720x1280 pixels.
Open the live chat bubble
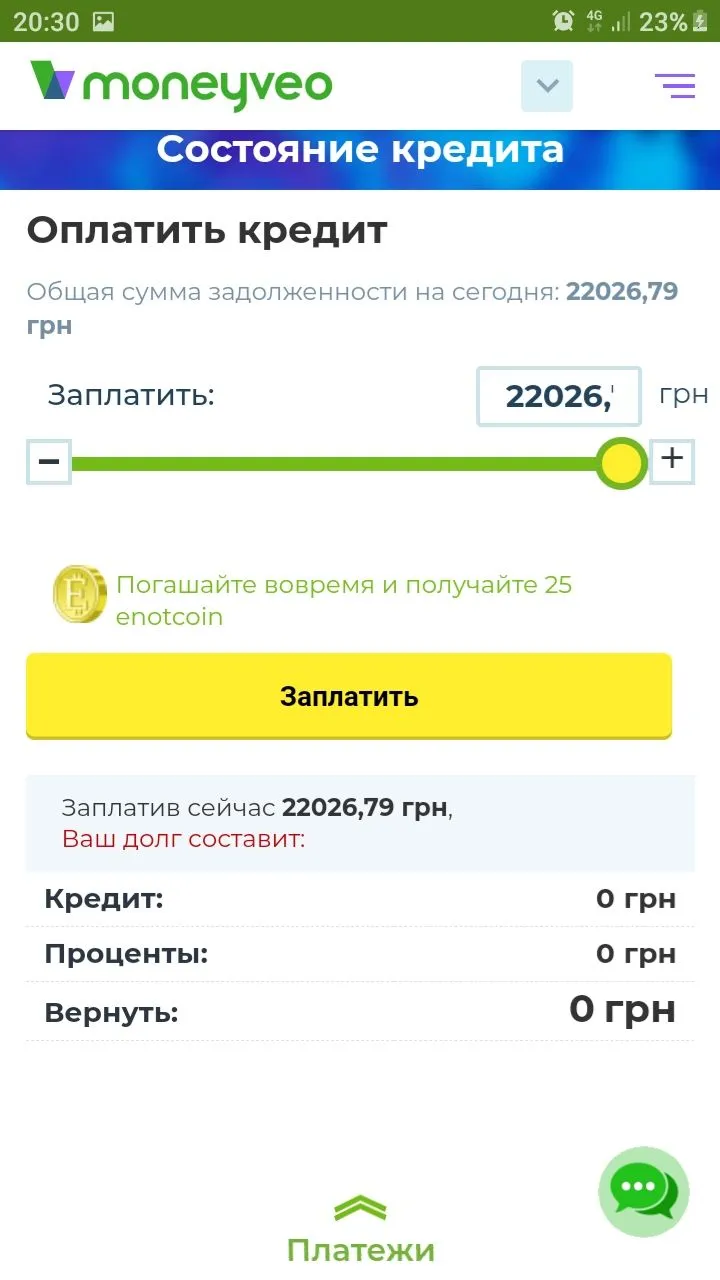tap(643, 1191)
